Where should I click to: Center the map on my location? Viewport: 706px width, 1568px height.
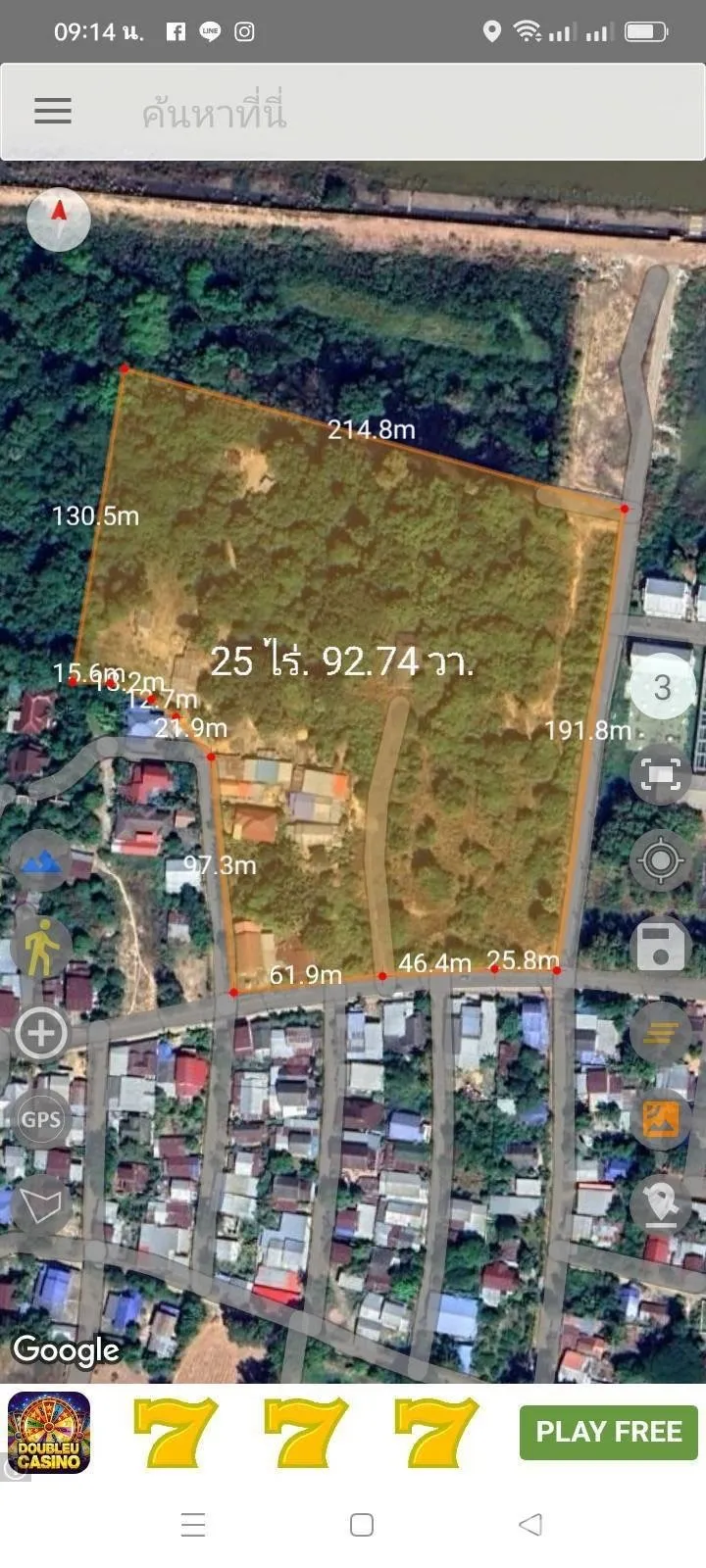[661, 861]
